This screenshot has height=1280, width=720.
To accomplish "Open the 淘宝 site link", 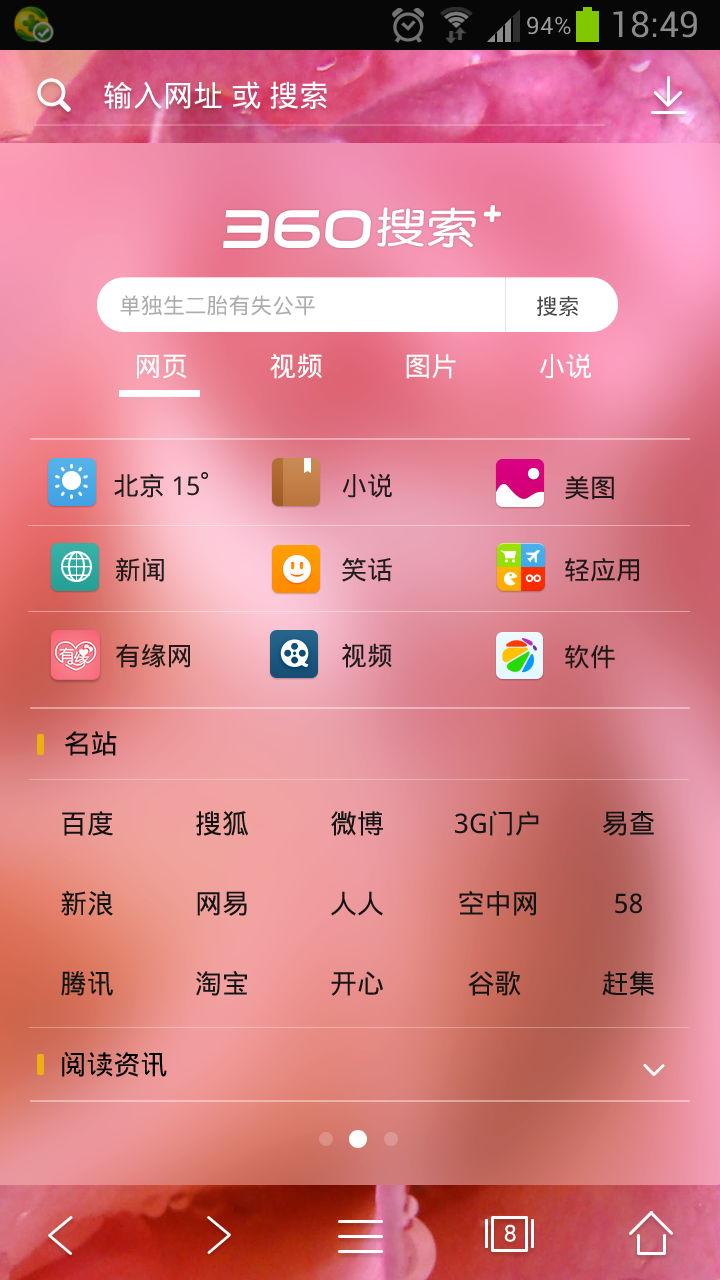I will (221, 984).
